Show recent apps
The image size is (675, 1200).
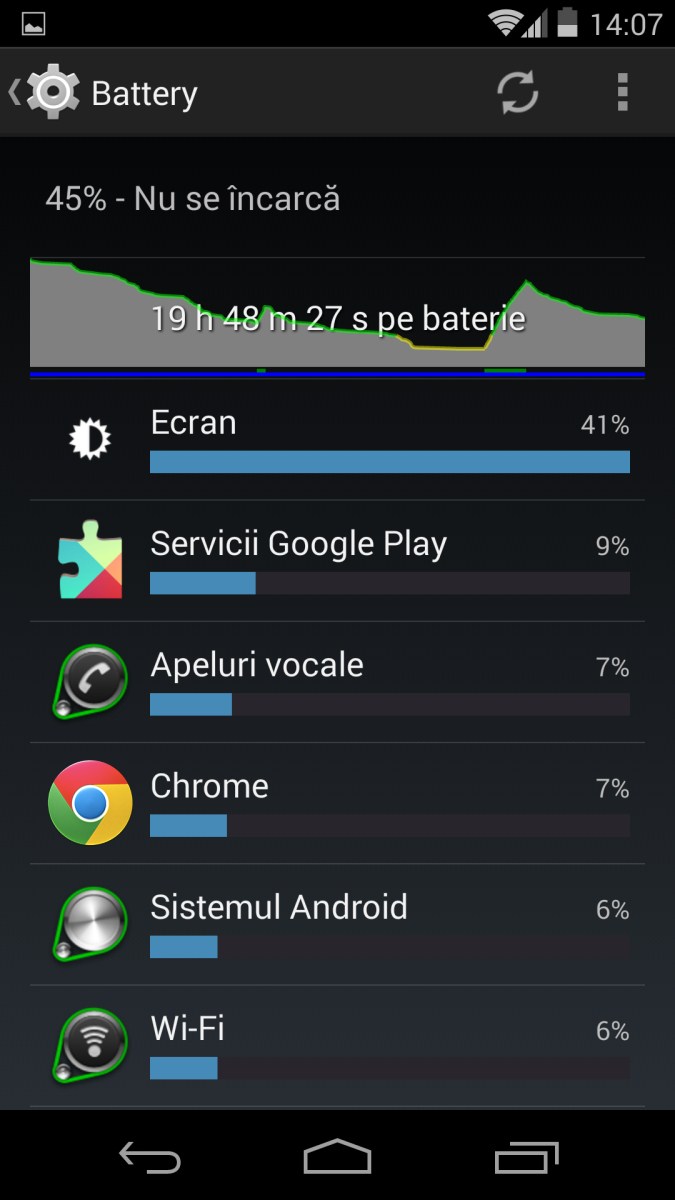(x=526, y=1157)
